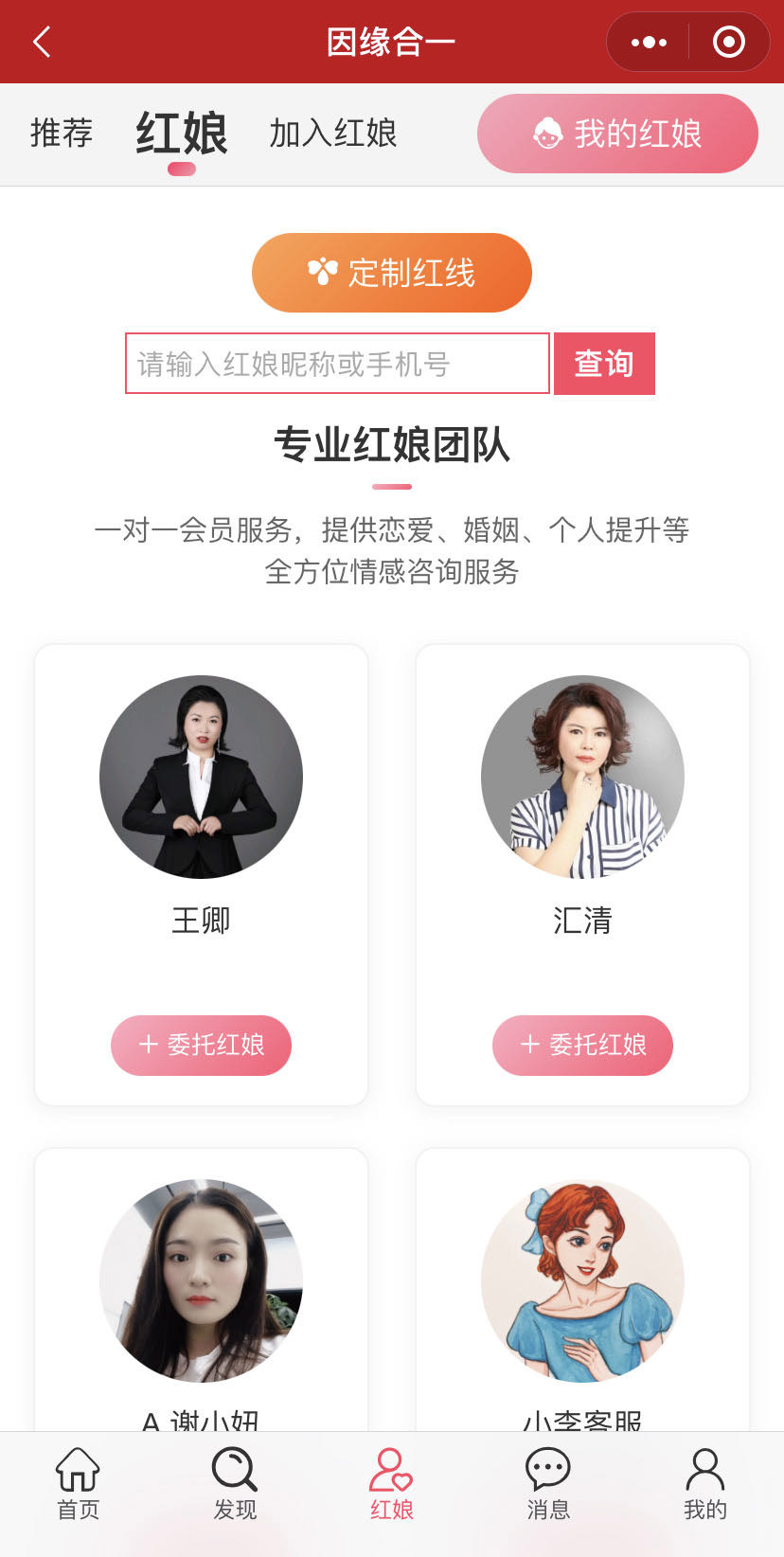The height and width of the screenshot is (1557, 784).
Task: Open 我的红娘
Action: 617,134
